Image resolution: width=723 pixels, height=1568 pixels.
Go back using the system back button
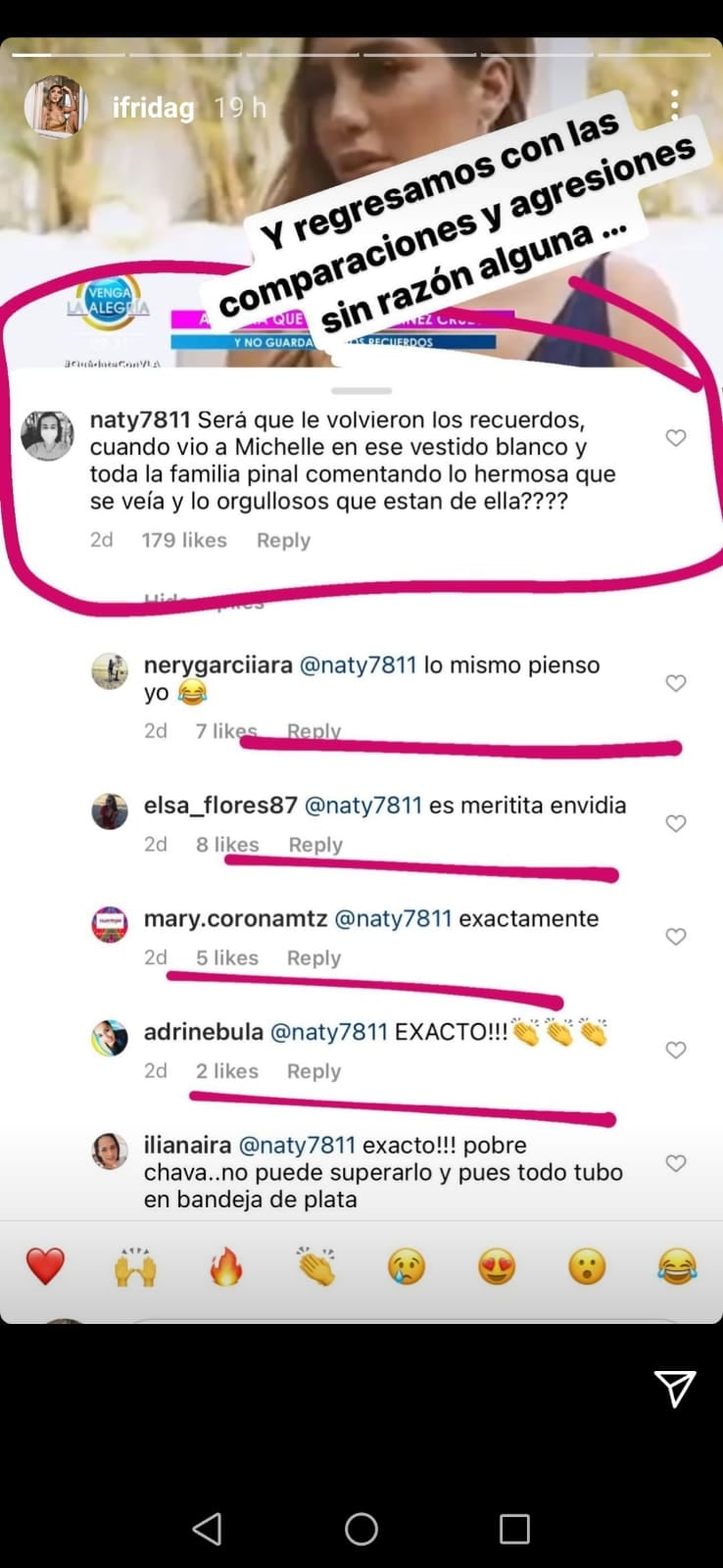tap(207, 1529)
